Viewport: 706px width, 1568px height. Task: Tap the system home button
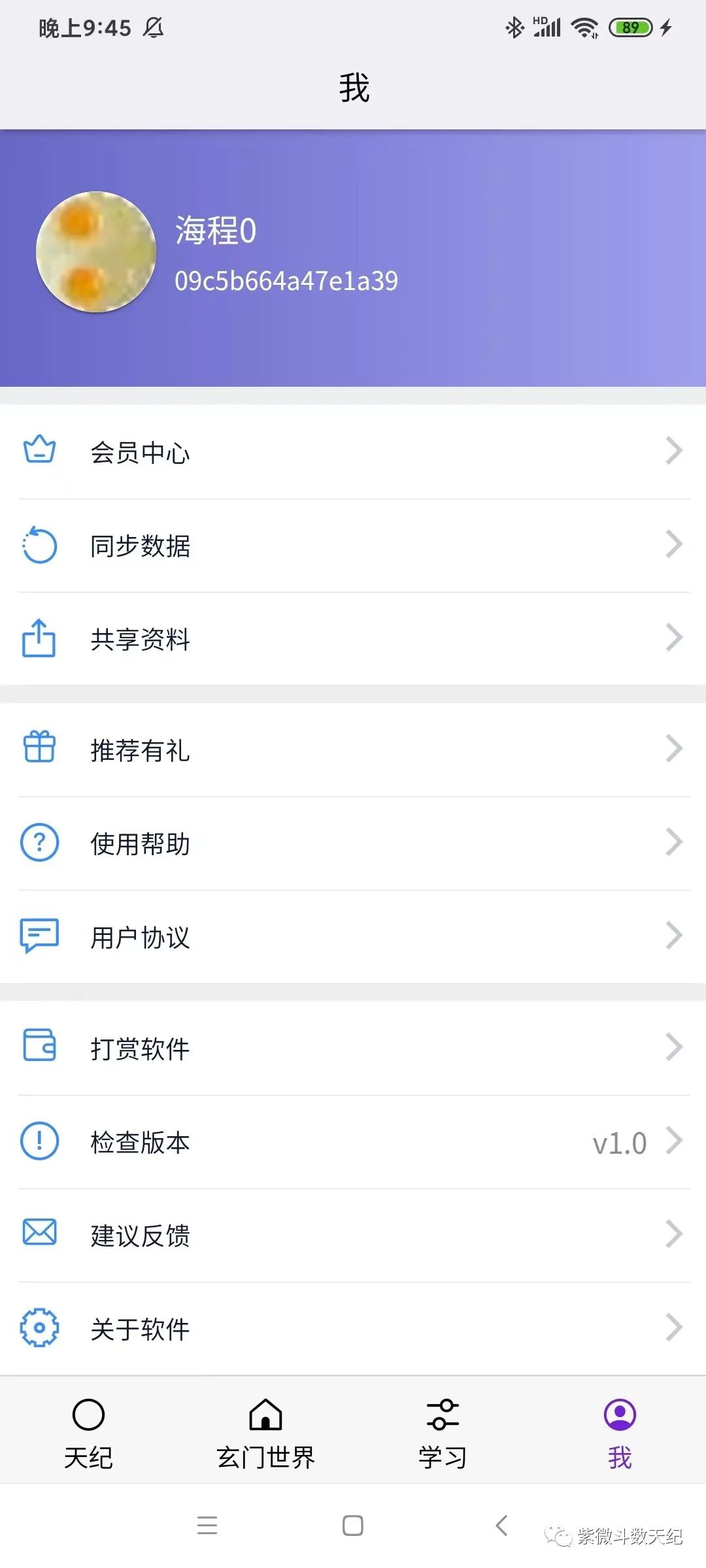[x=353, y=1526]
